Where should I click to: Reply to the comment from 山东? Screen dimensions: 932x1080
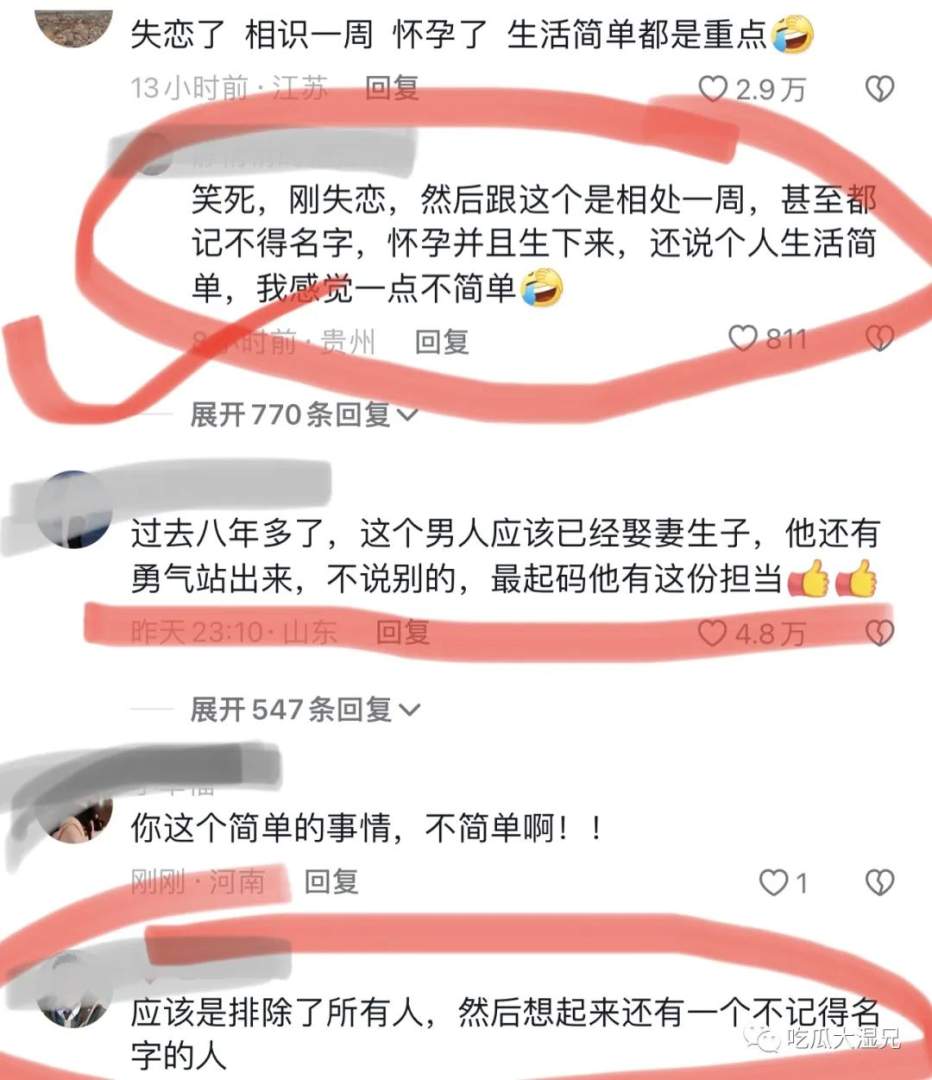pyautogui.click(x=402, y=632)
